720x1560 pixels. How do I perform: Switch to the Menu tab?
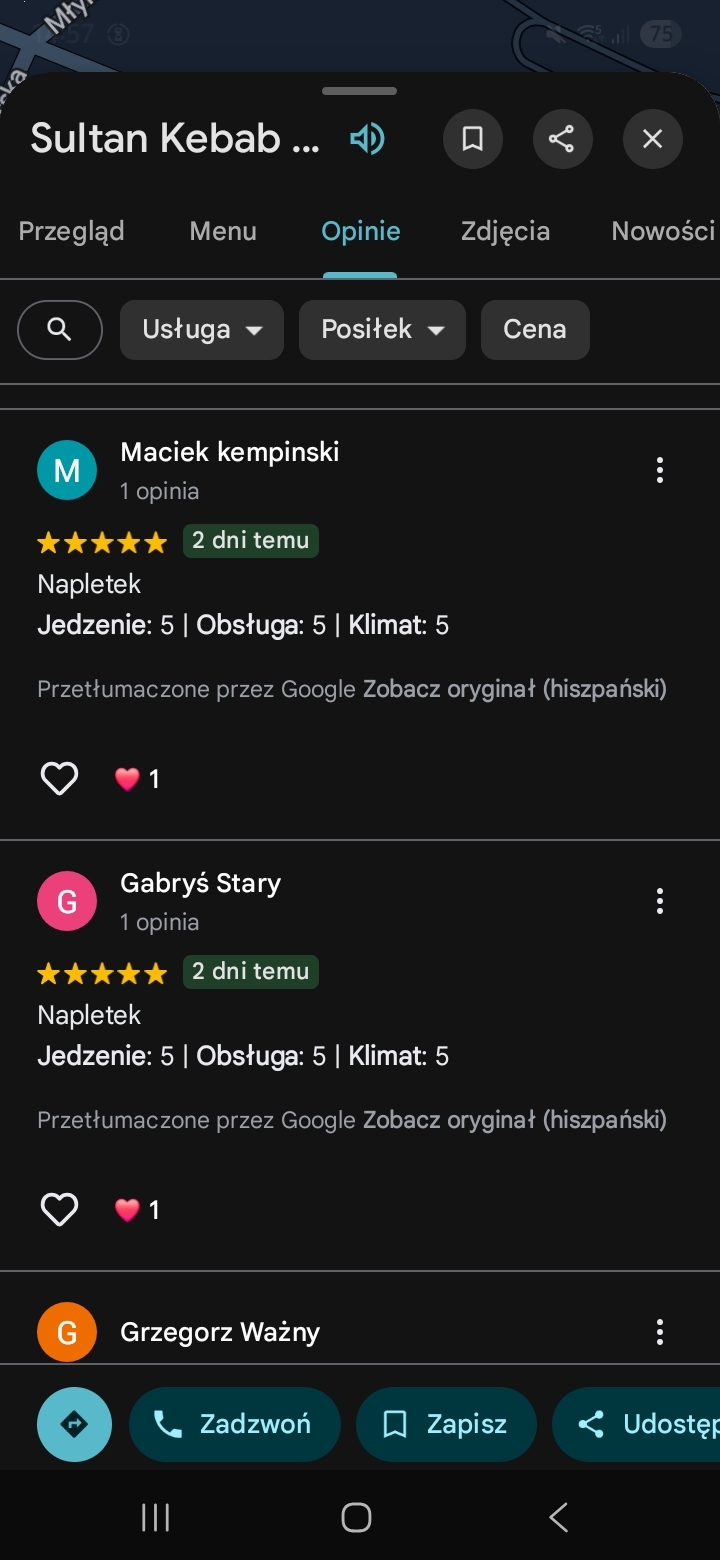(x=223, y=231)
